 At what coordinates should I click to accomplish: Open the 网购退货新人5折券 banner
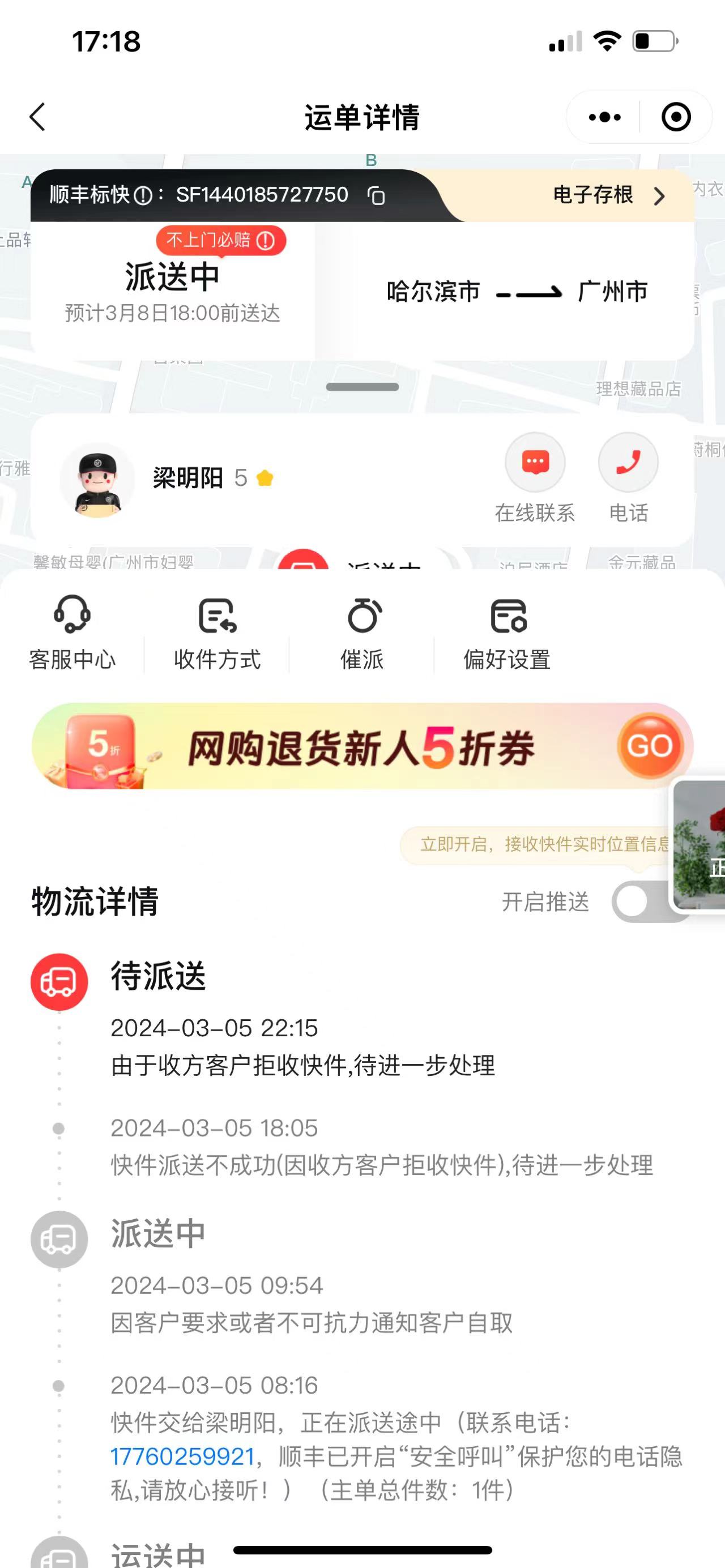362,746
